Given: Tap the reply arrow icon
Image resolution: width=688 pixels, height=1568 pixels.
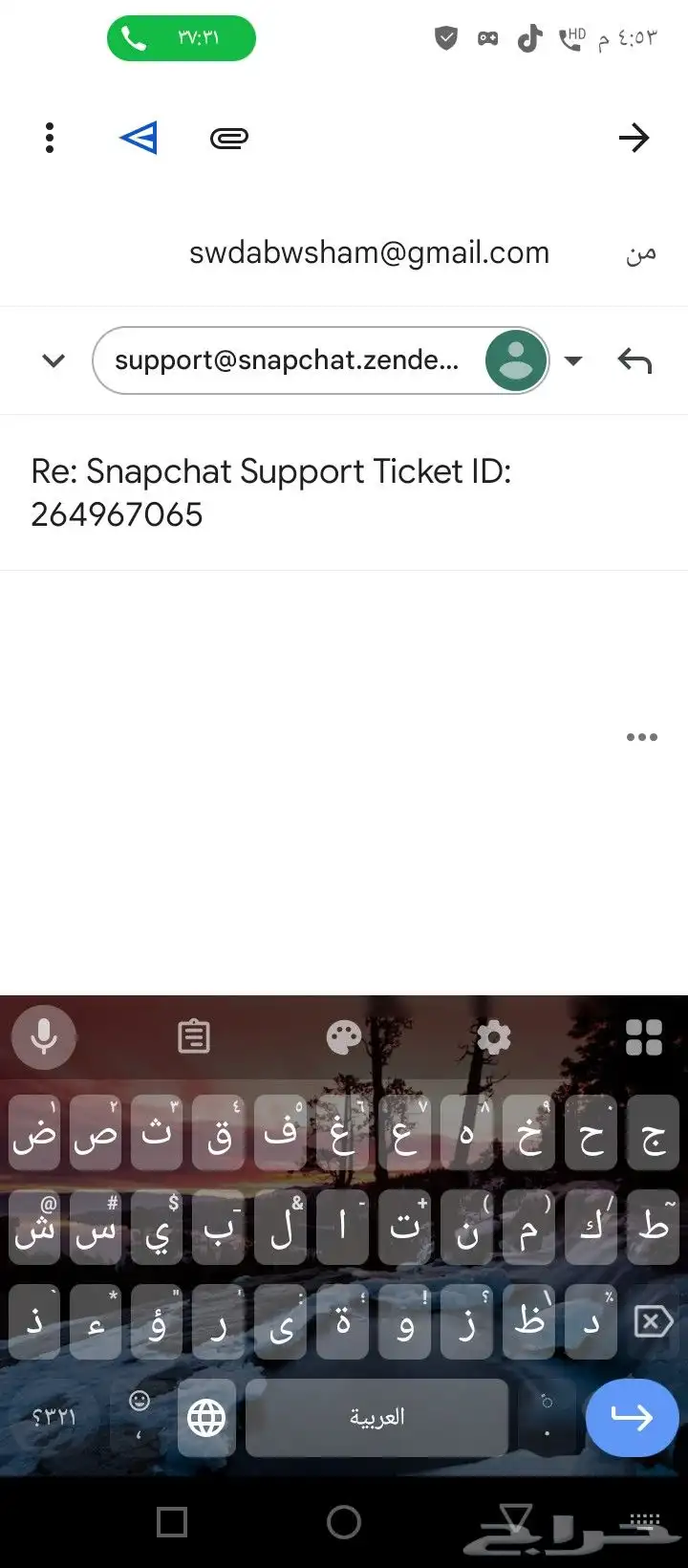Looking at the screenshot, I should (x=634, y=360).
